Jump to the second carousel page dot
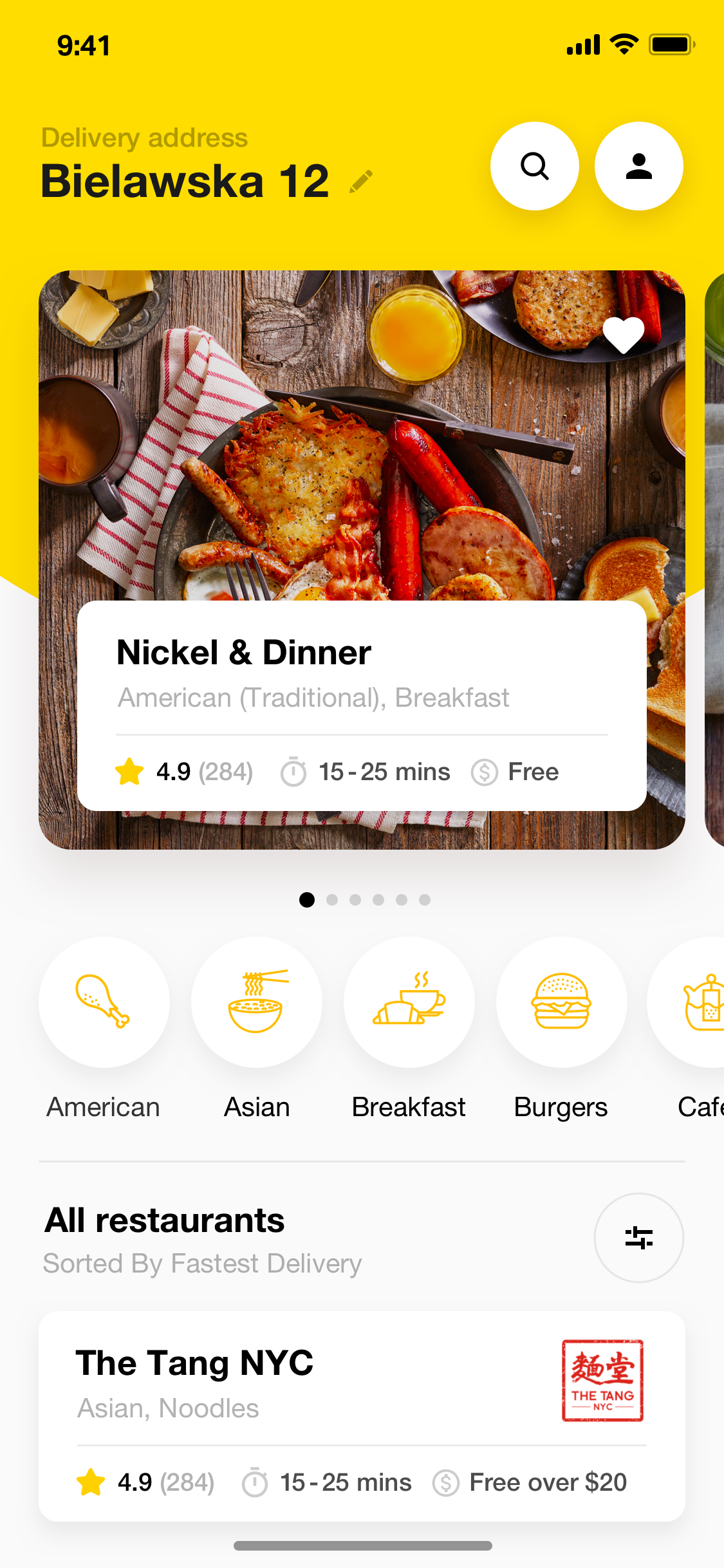Image resolution: width=724 pixels, height=1568 pixels. click(332, 900)
